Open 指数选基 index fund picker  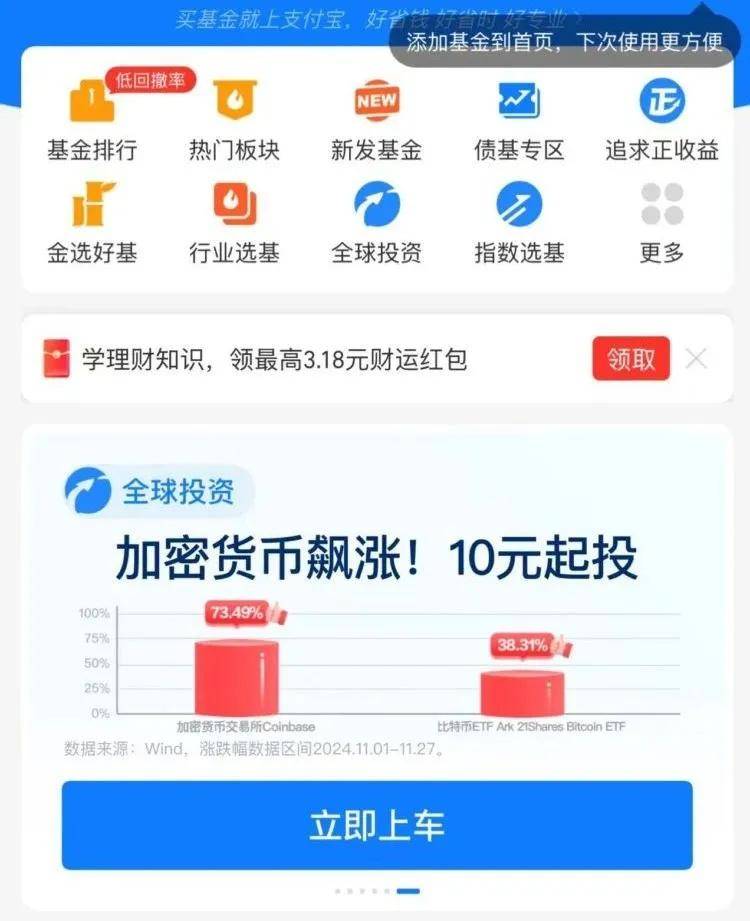coord(519,224)
